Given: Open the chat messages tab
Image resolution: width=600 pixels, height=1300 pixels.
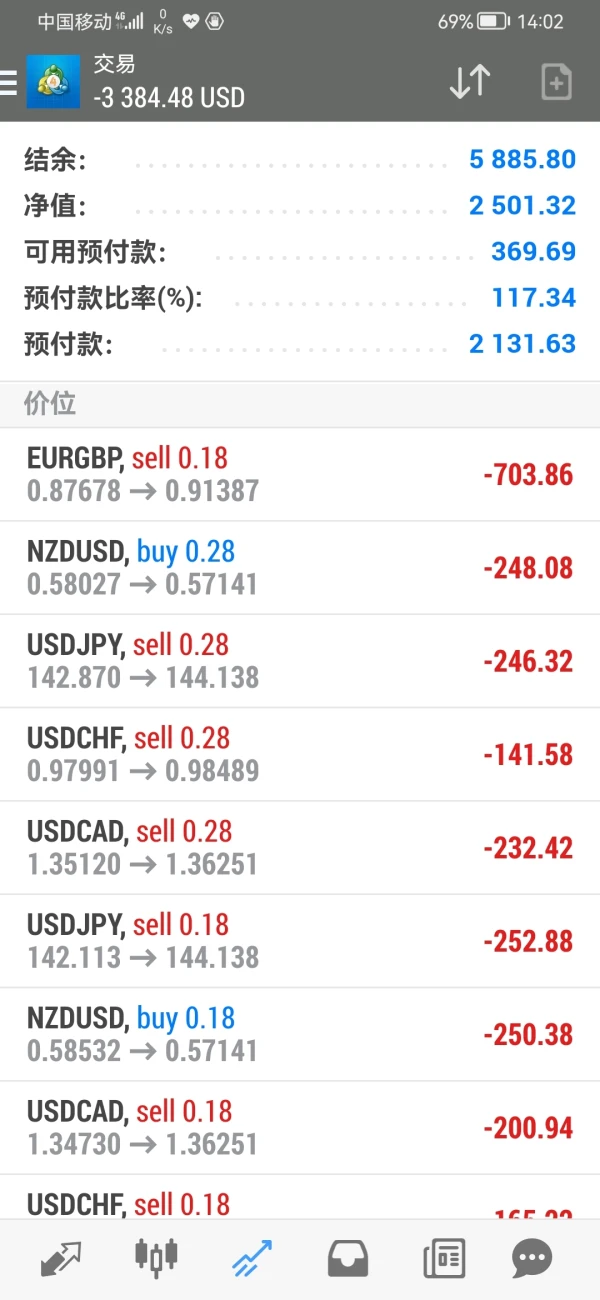Looking at the screenshot, I should pos(532,1258).
